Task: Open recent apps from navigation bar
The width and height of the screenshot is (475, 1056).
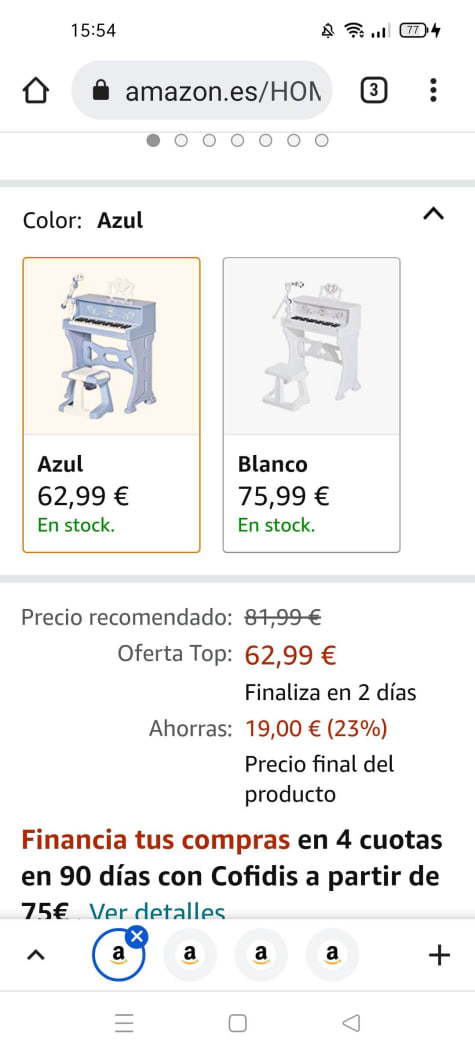Action: pyautogui.click(x=124, y=1023)
